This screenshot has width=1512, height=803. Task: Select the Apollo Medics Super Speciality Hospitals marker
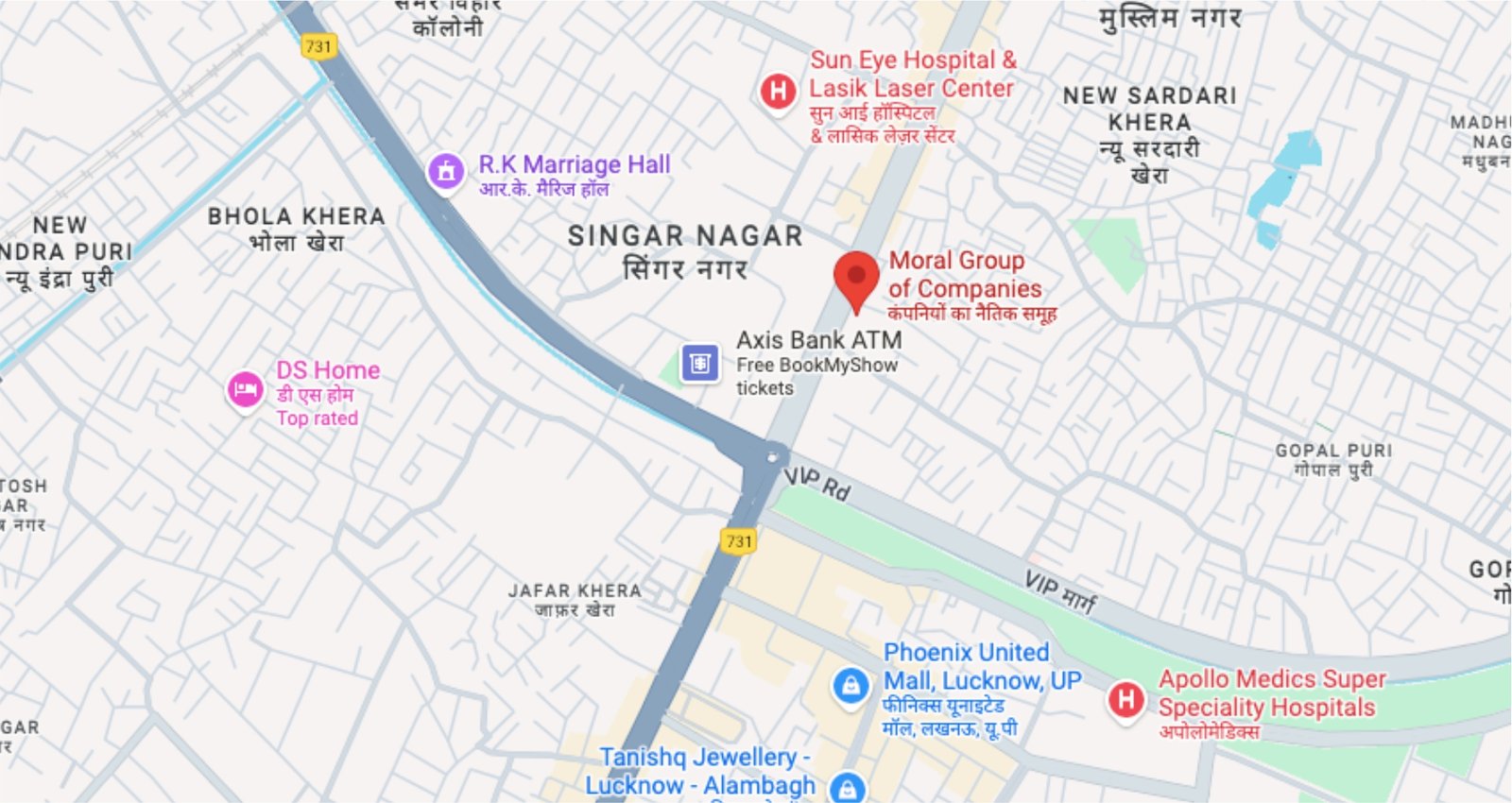point(1125,700)
